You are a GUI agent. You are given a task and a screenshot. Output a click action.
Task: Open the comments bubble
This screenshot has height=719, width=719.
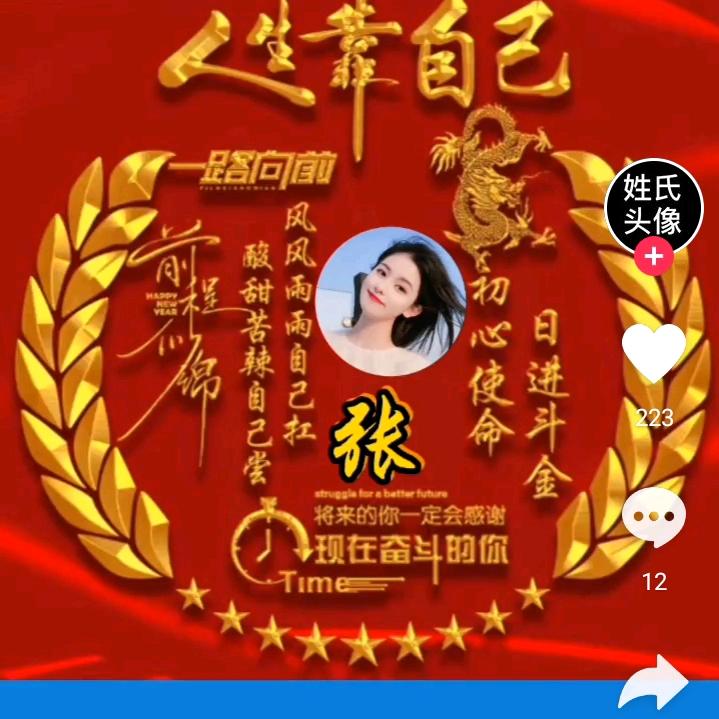[x=654, y=518]
